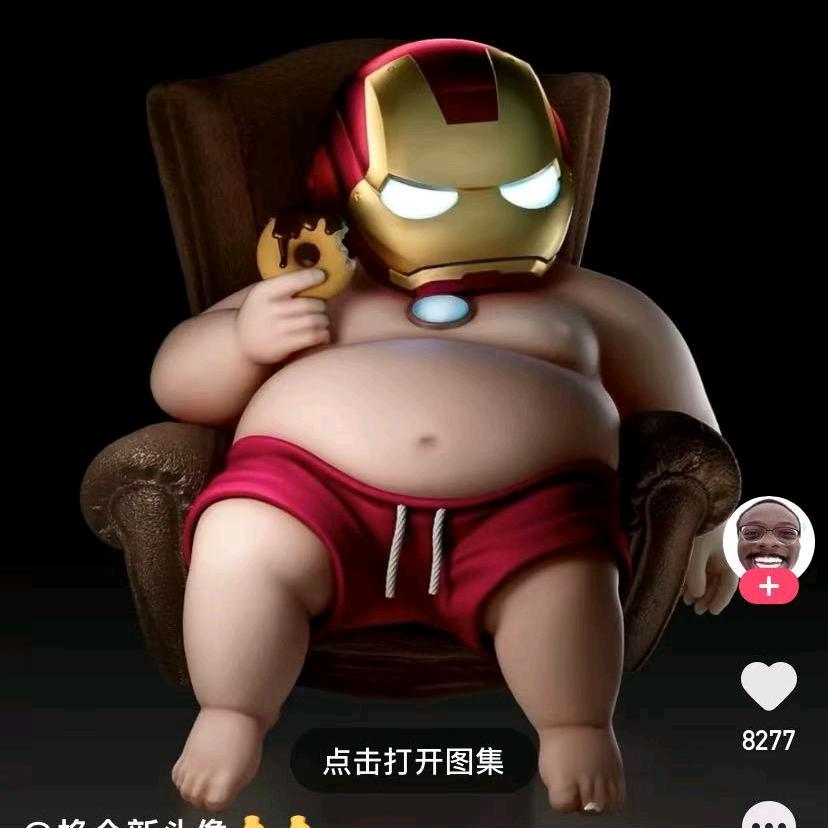
Task: Open the comments bubble icon
Action: pos(769,816)
